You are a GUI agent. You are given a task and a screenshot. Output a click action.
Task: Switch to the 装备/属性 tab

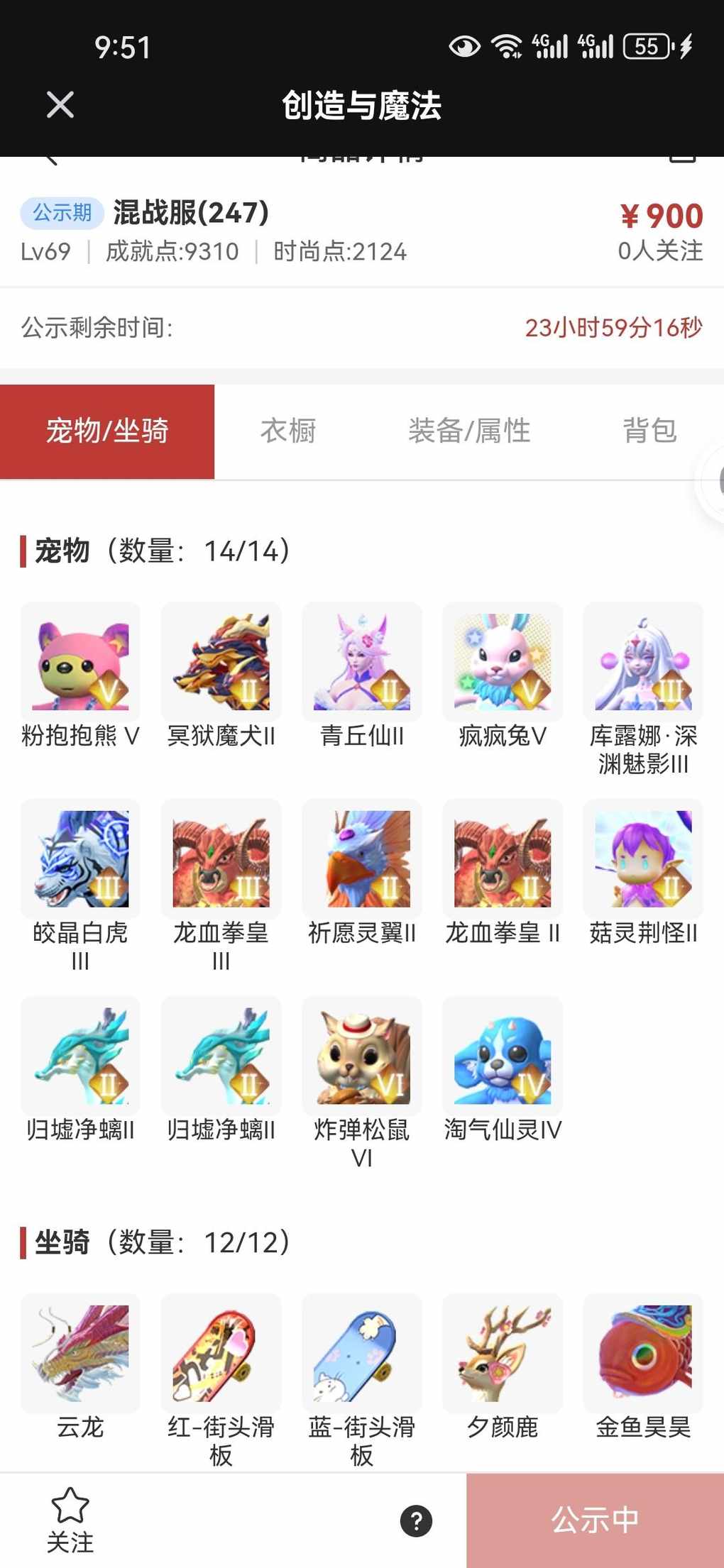tap(469, 431)
